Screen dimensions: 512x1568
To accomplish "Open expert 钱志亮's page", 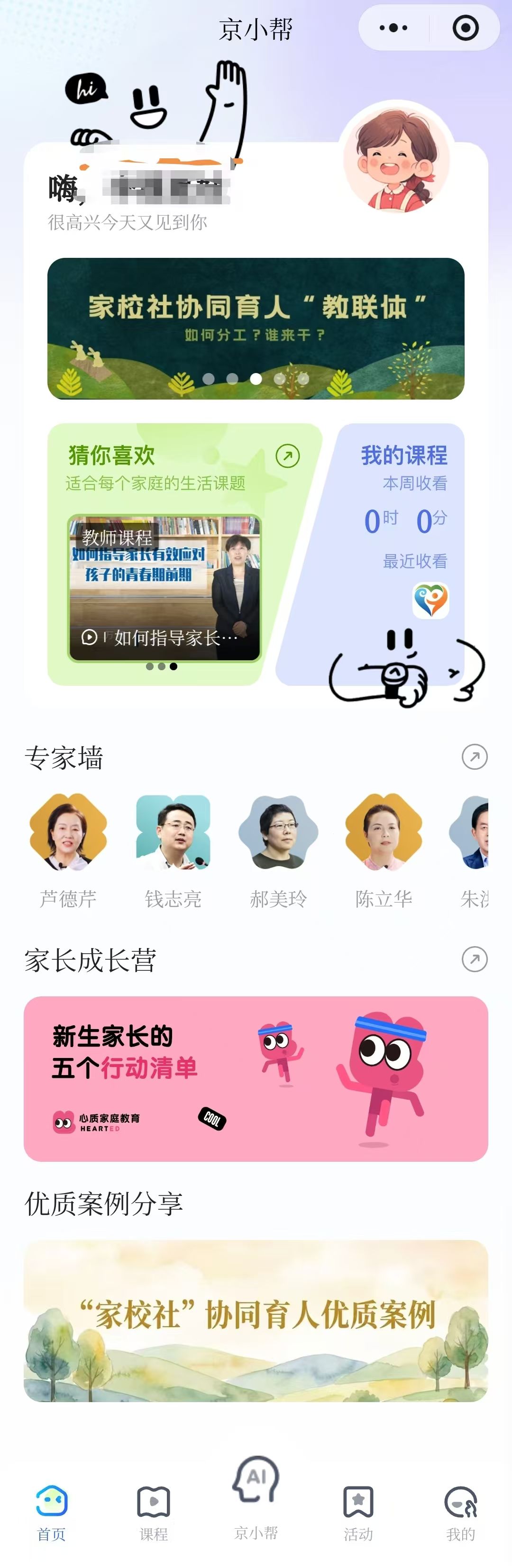I will 174,832.
